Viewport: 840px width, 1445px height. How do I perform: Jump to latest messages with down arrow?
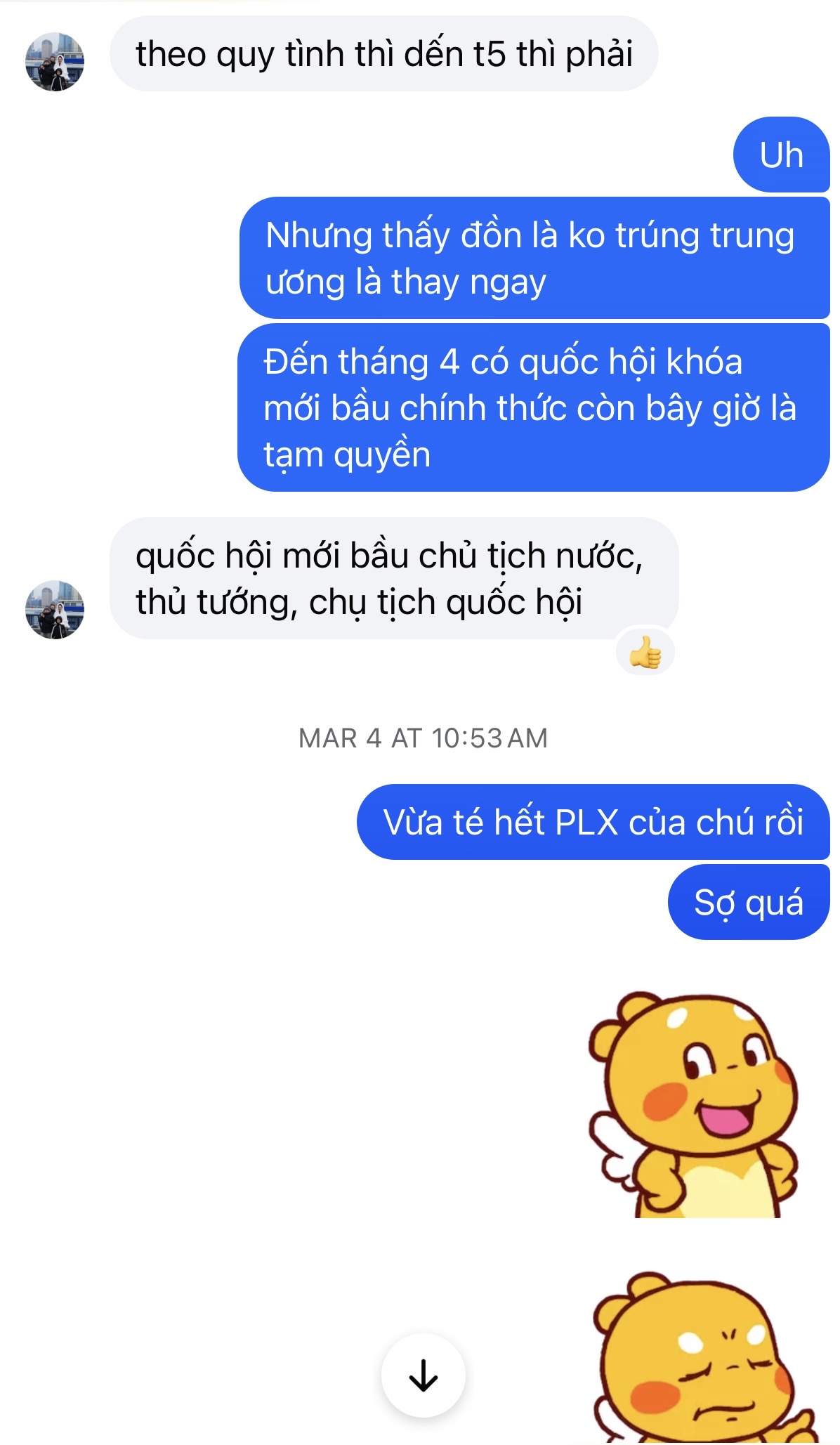point(423,1375)
